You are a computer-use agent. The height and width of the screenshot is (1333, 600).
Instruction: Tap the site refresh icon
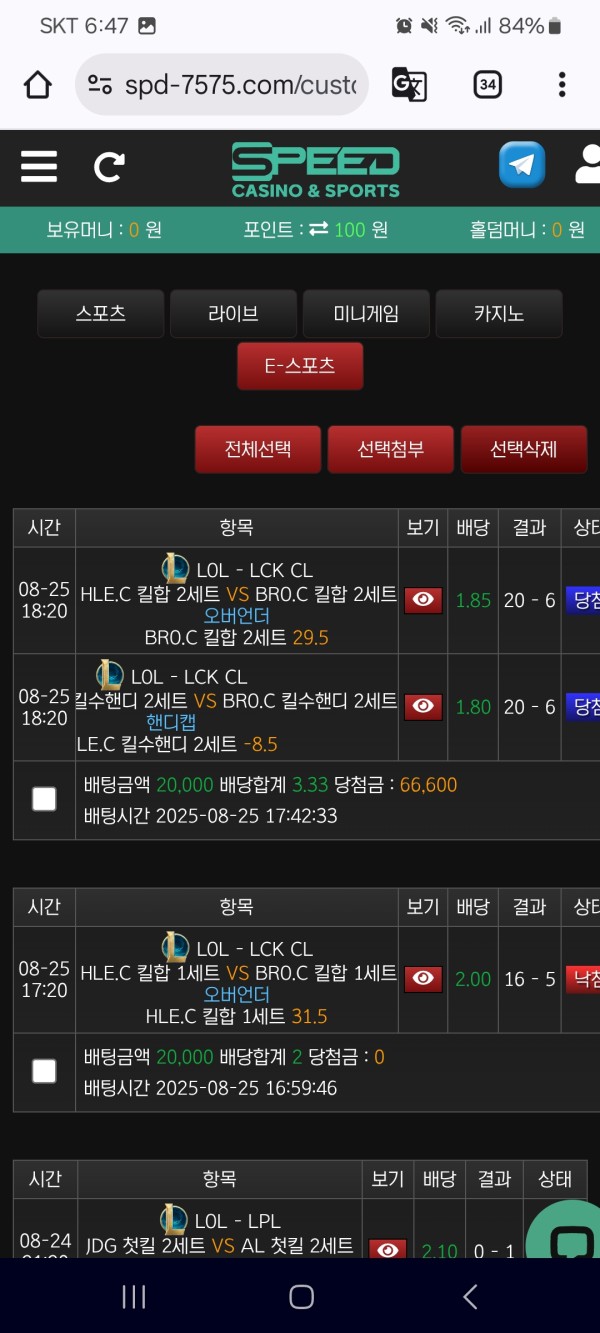point(109,166)
